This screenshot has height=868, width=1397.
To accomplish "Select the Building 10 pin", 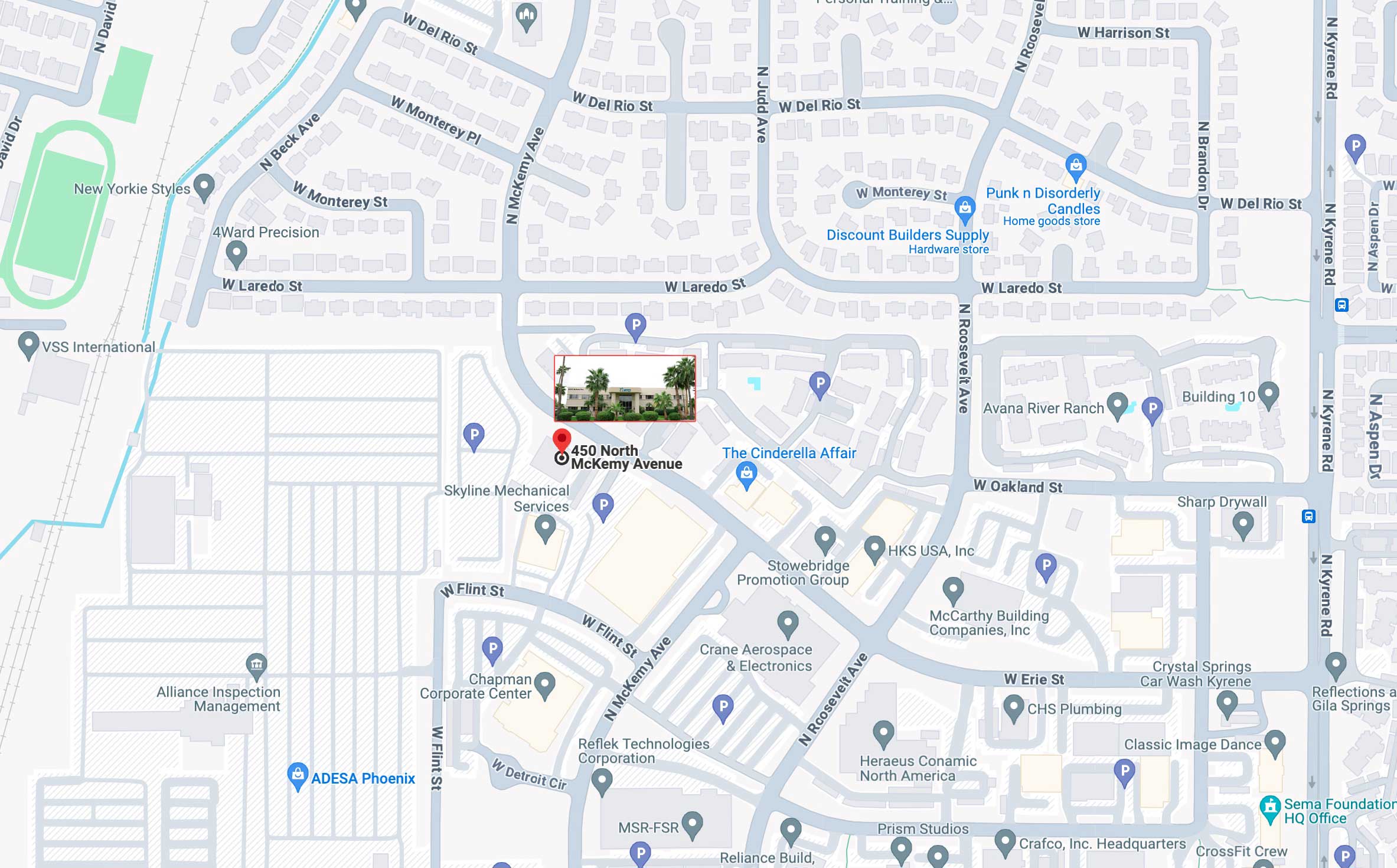I will (x=1268, y=394).
